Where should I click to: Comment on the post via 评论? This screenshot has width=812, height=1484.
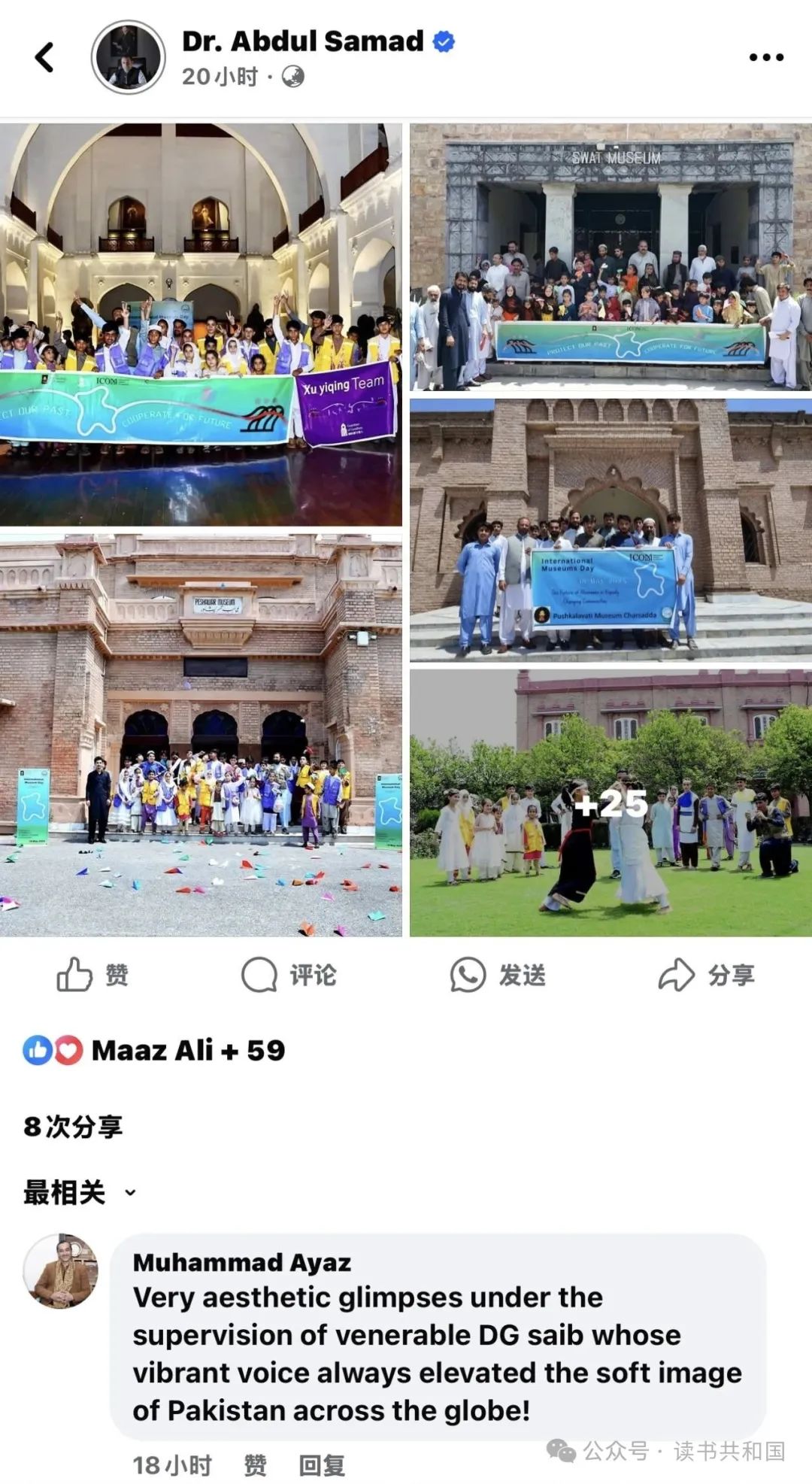pos(289,975)
